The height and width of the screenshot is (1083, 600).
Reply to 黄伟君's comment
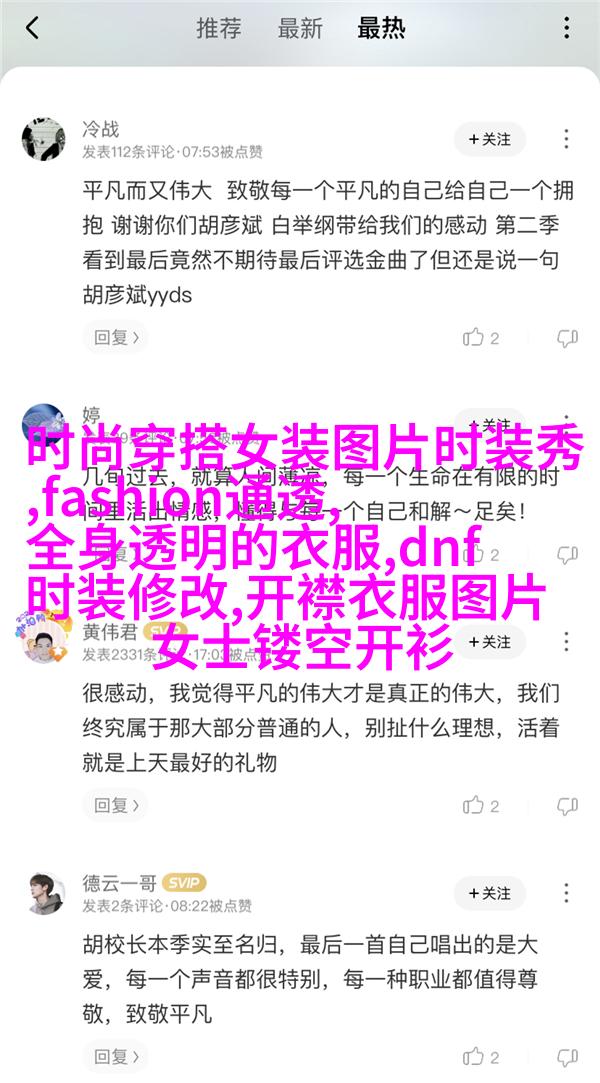pos(114,805)
